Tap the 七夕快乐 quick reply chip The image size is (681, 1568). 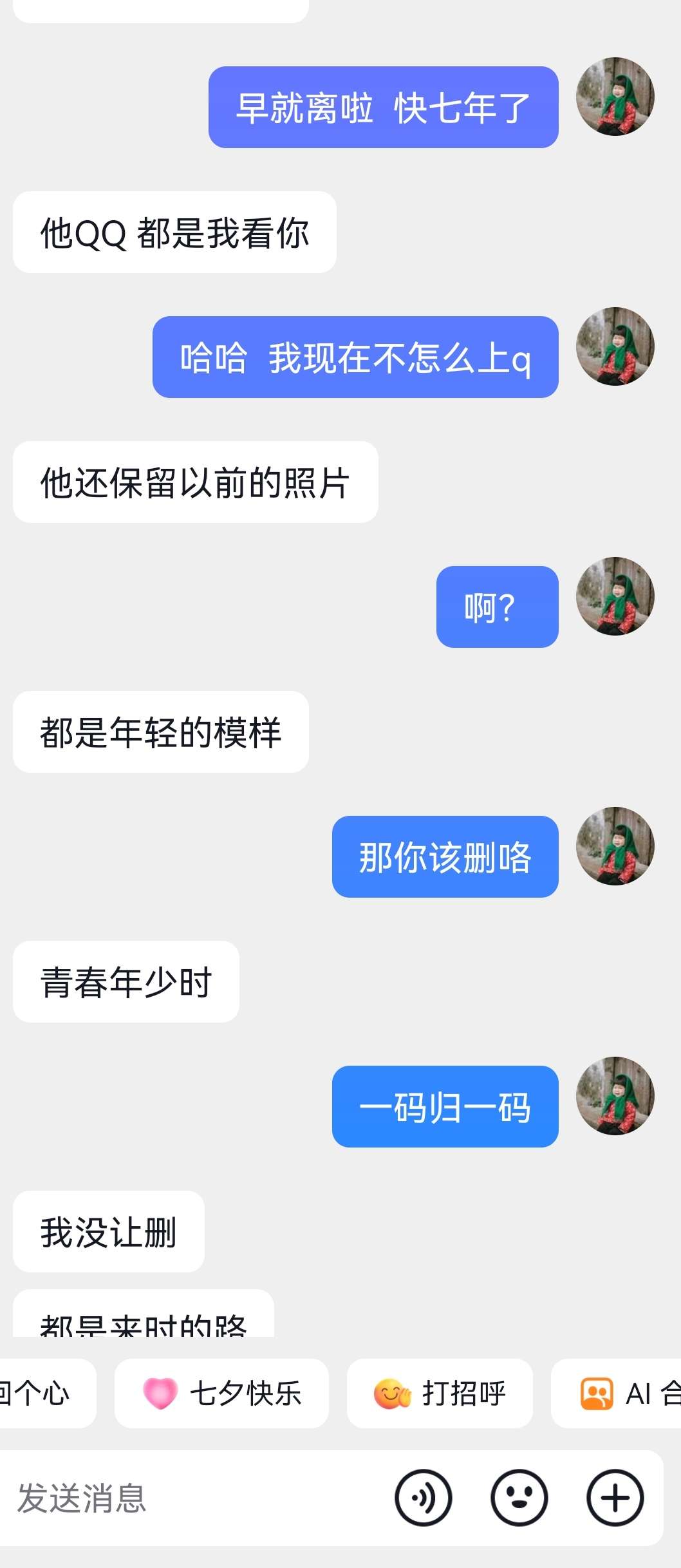[221, 1393]
